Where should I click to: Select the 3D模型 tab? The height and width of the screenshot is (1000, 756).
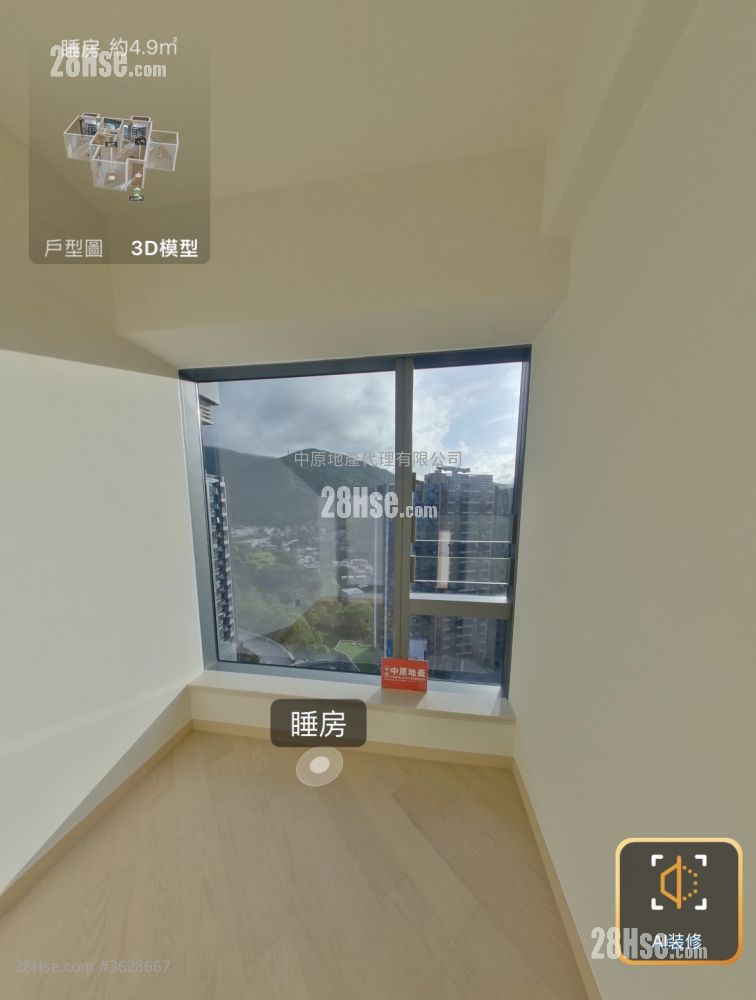164,248
